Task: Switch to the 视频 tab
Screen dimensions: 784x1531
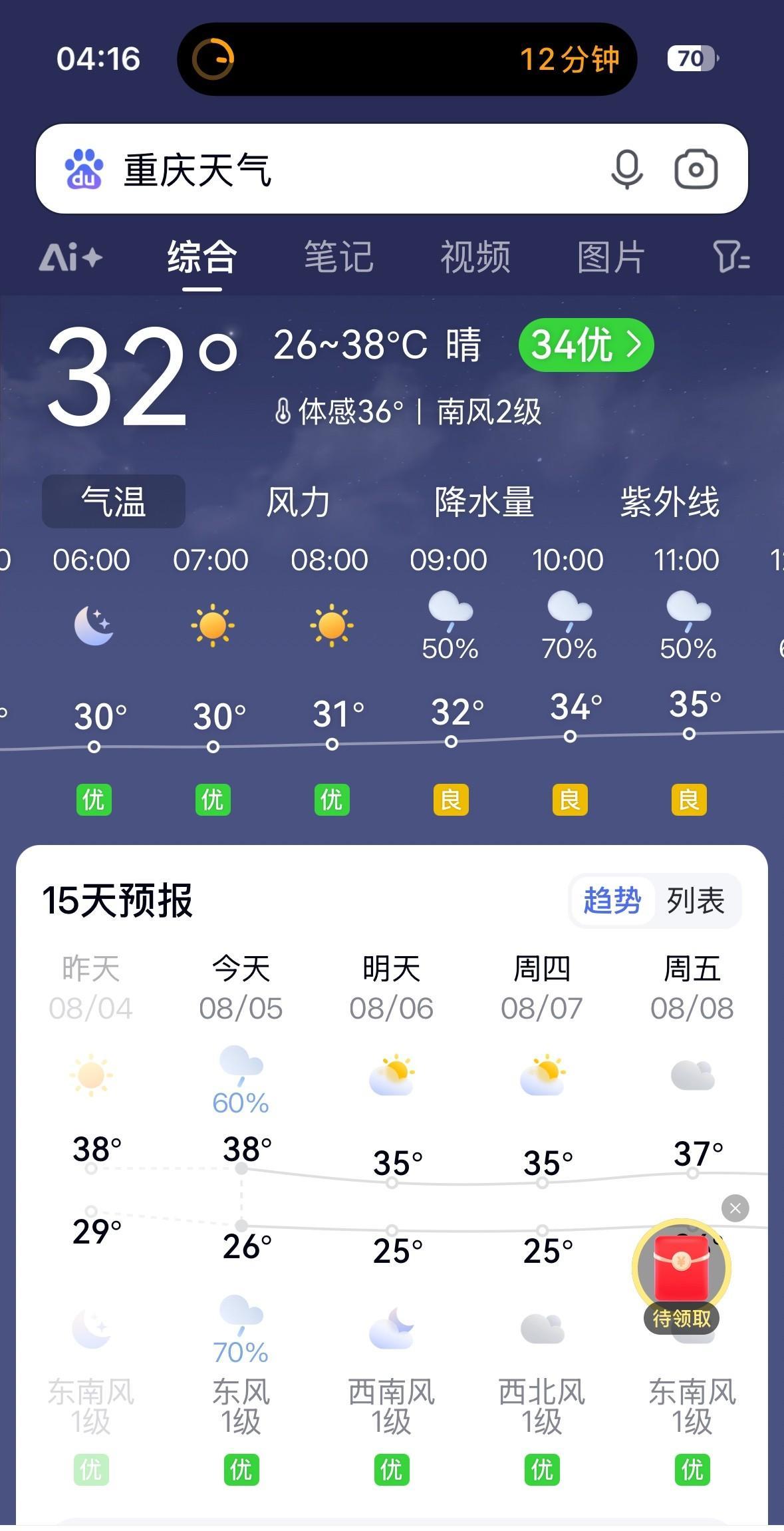Action: pyautogui.click(x=475, y=257)
